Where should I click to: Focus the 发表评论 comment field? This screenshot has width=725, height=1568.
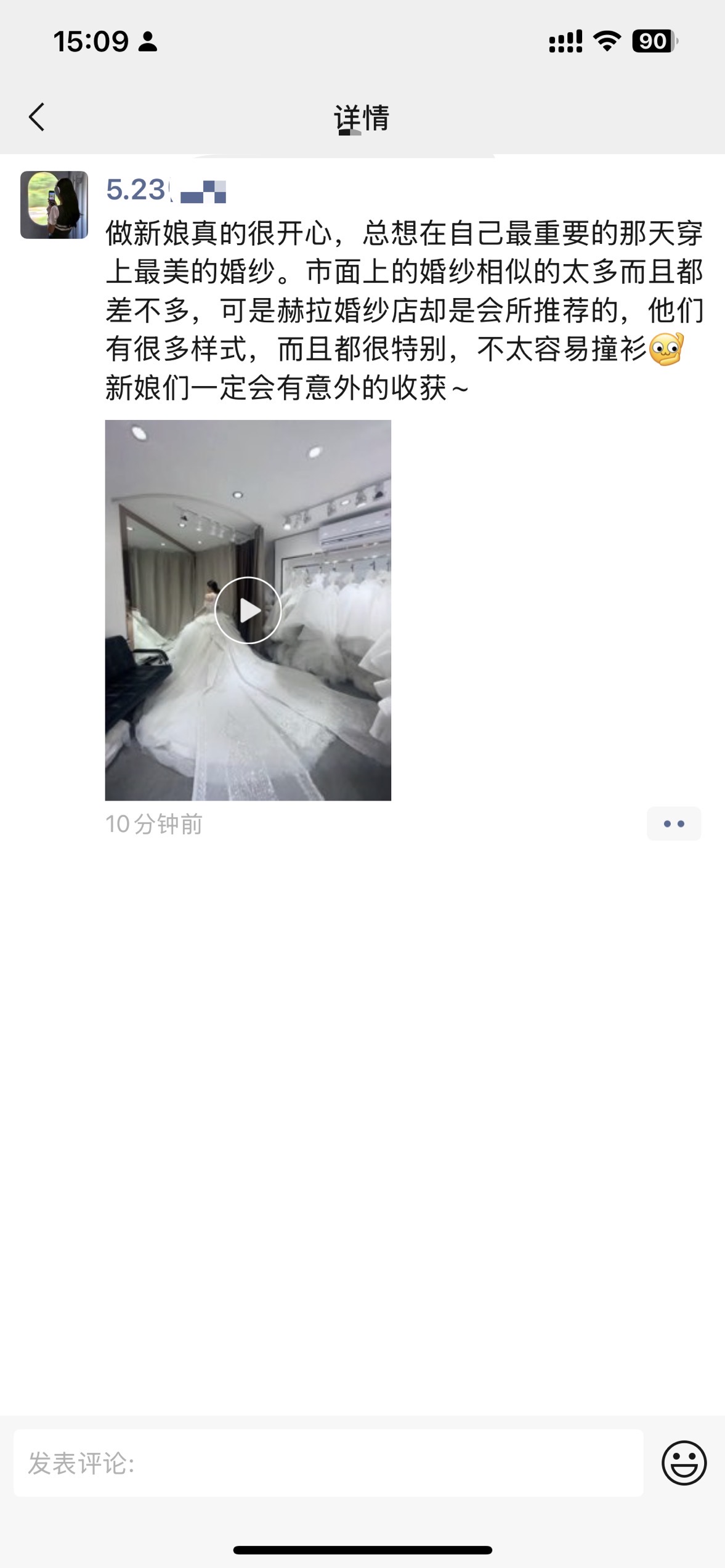[328, 1463]
